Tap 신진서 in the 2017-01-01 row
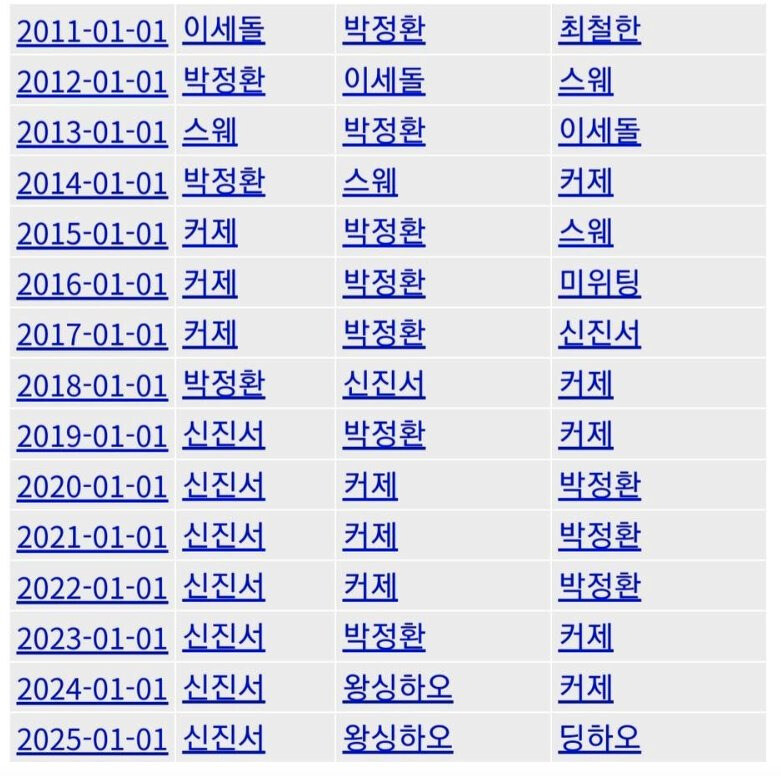 coord(599,335)
